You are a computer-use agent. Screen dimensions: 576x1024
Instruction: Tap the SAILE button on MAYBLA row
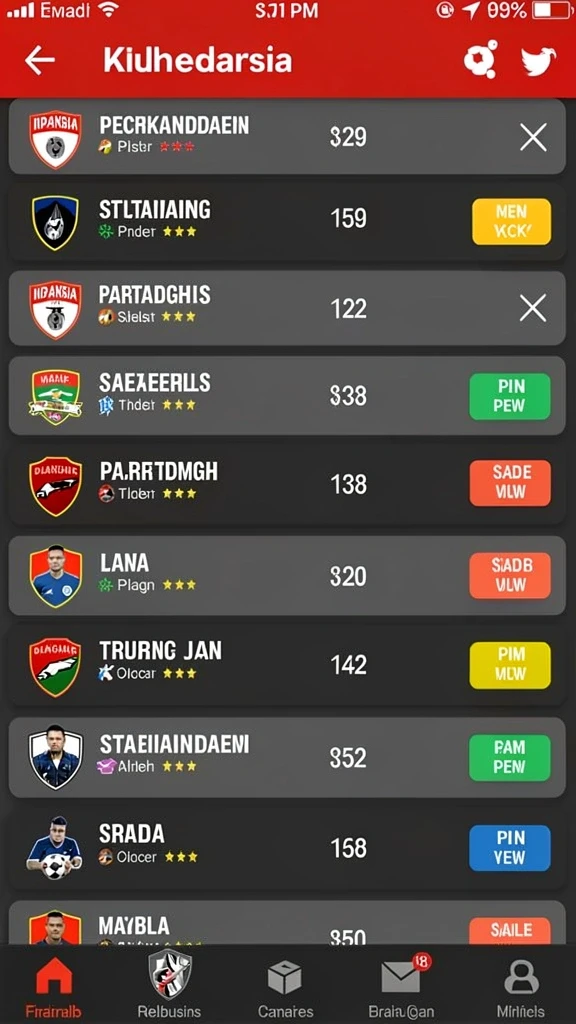pyautogui.click(x=510, y=930)
